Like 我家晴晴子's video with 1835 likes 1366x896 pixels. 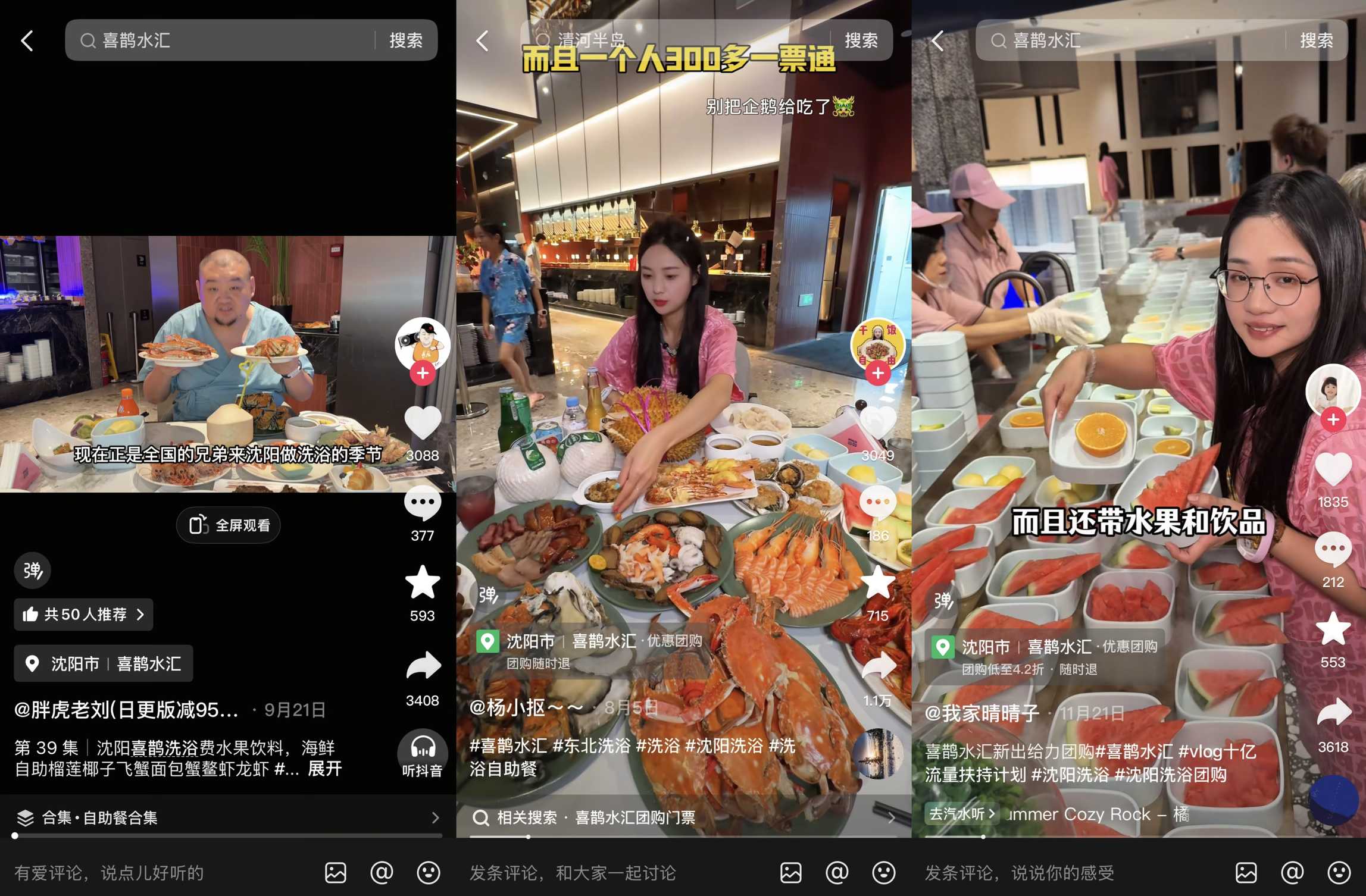pos(1333,470)
